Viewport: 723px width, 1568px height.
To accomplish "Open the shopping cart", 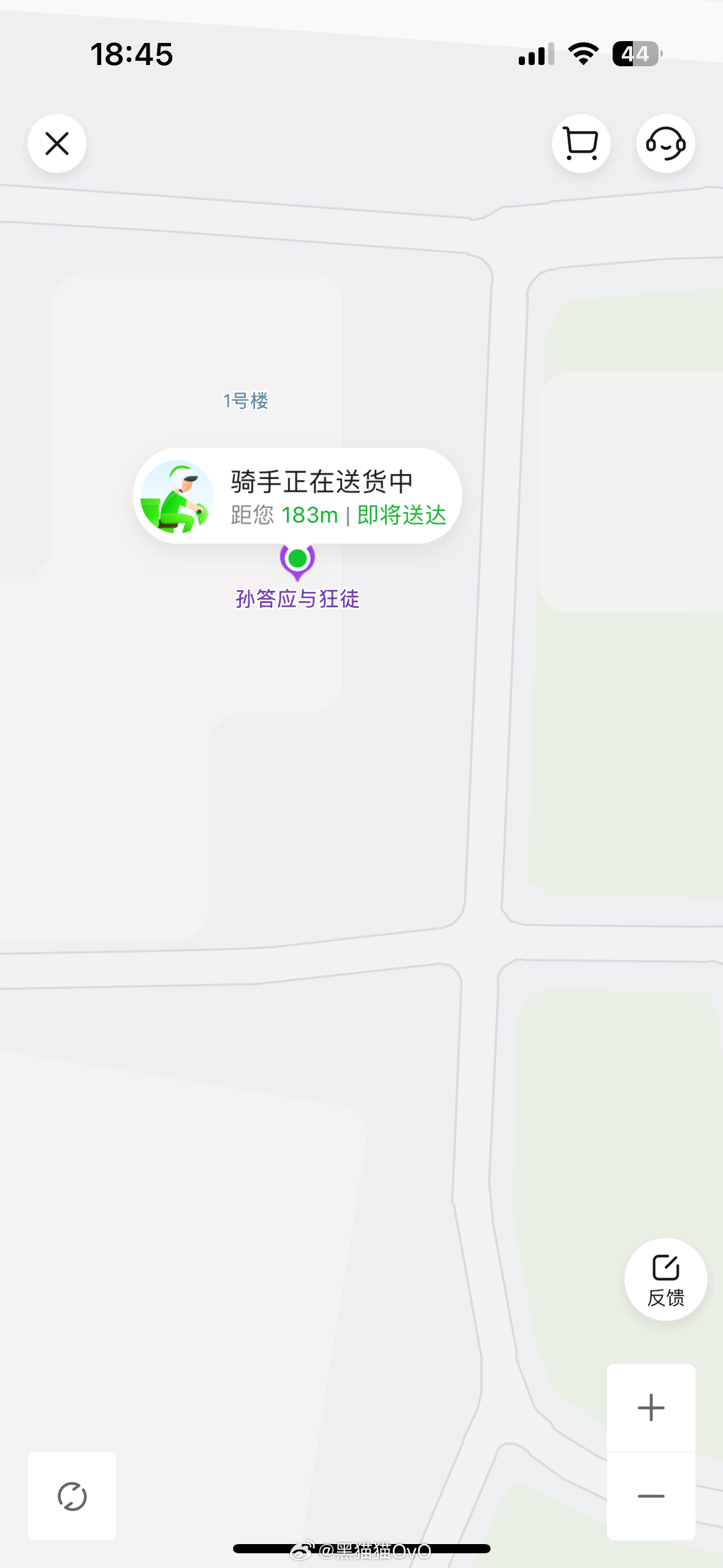I will pos(581,144).
